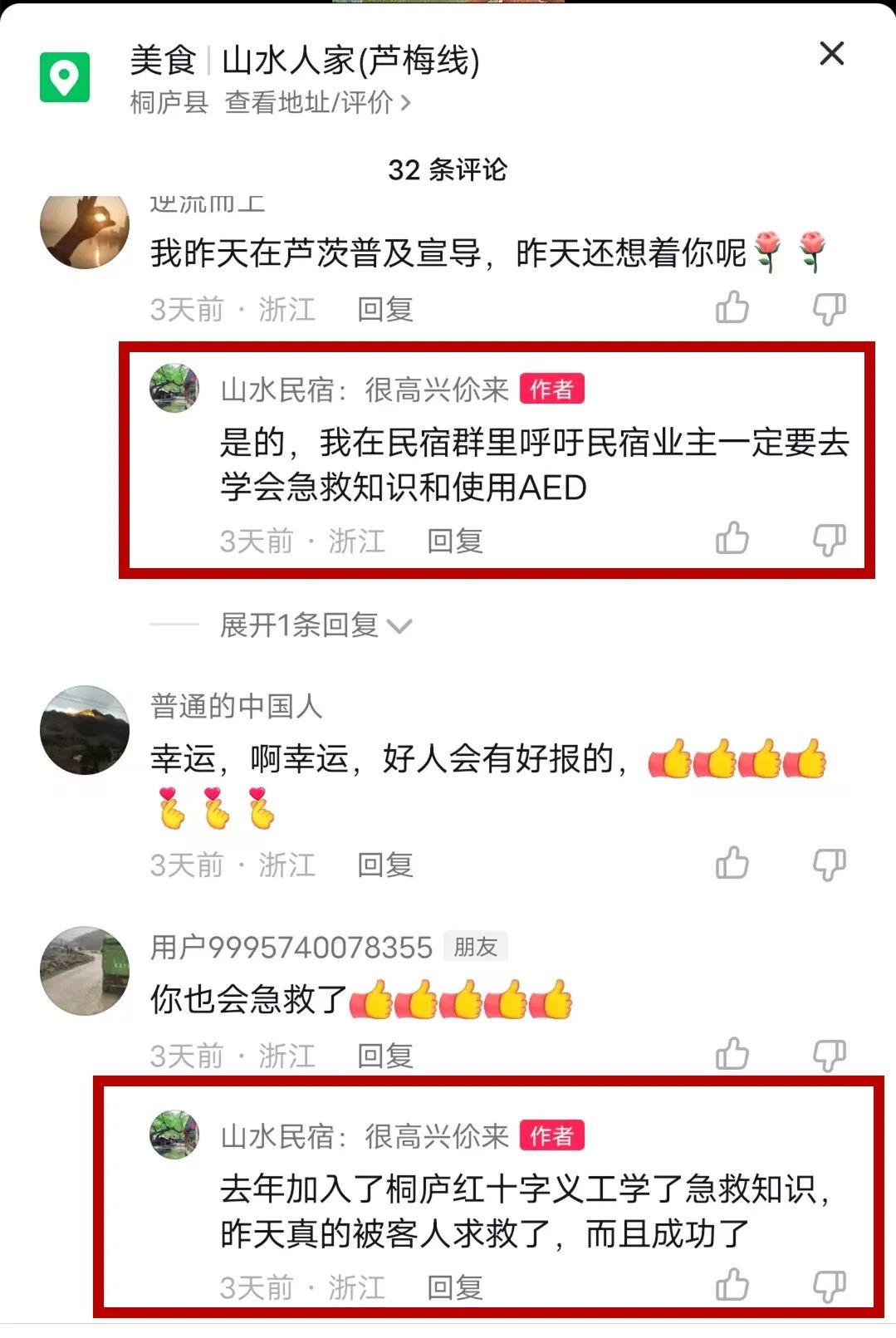Reply to the comment about 芦茨普及宣导
The width and height of the screenshot is (896, 1338).
click(x=385, y=309)
